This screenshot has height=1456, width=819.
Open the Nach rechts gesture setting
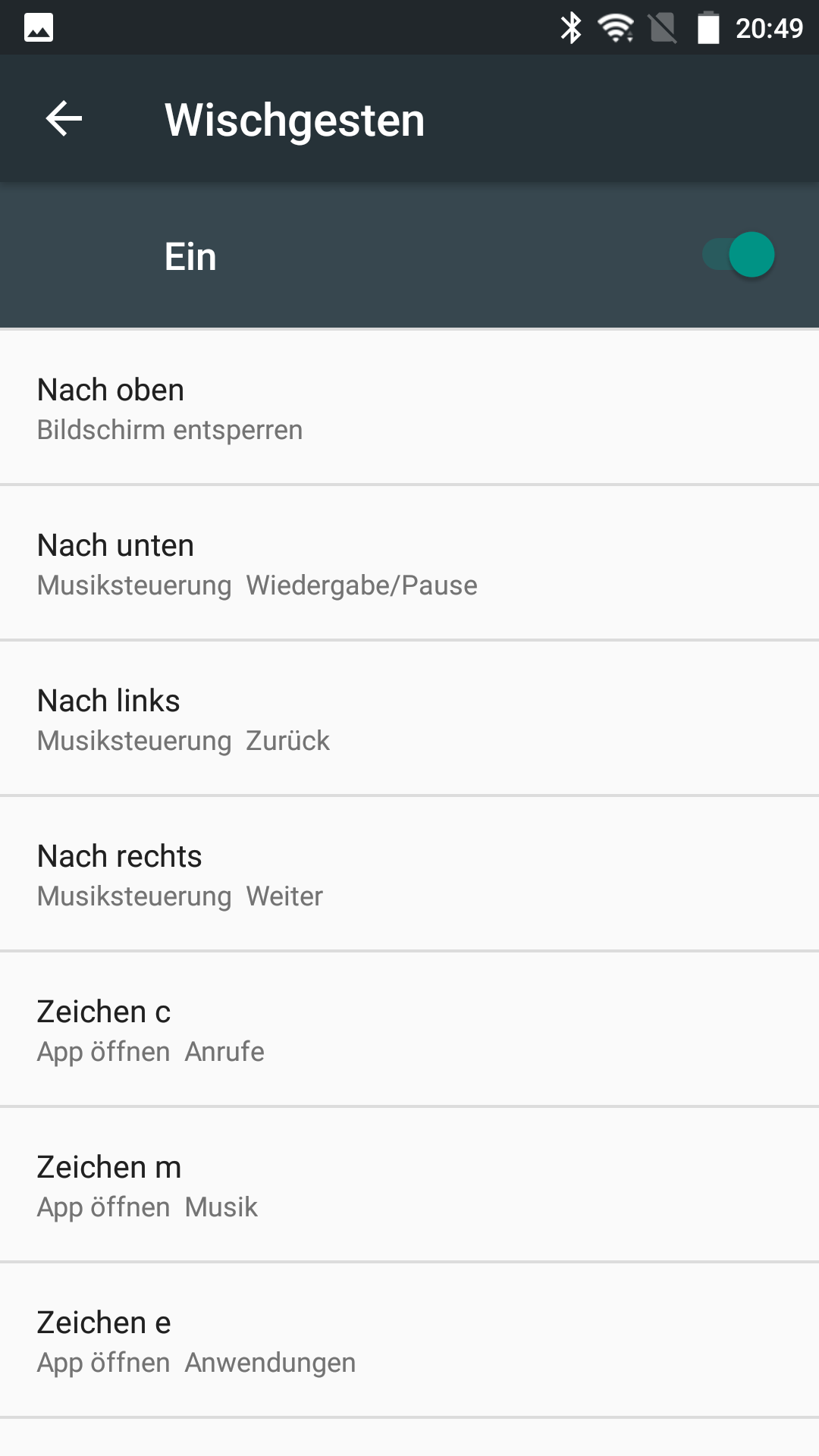(409, 874)
